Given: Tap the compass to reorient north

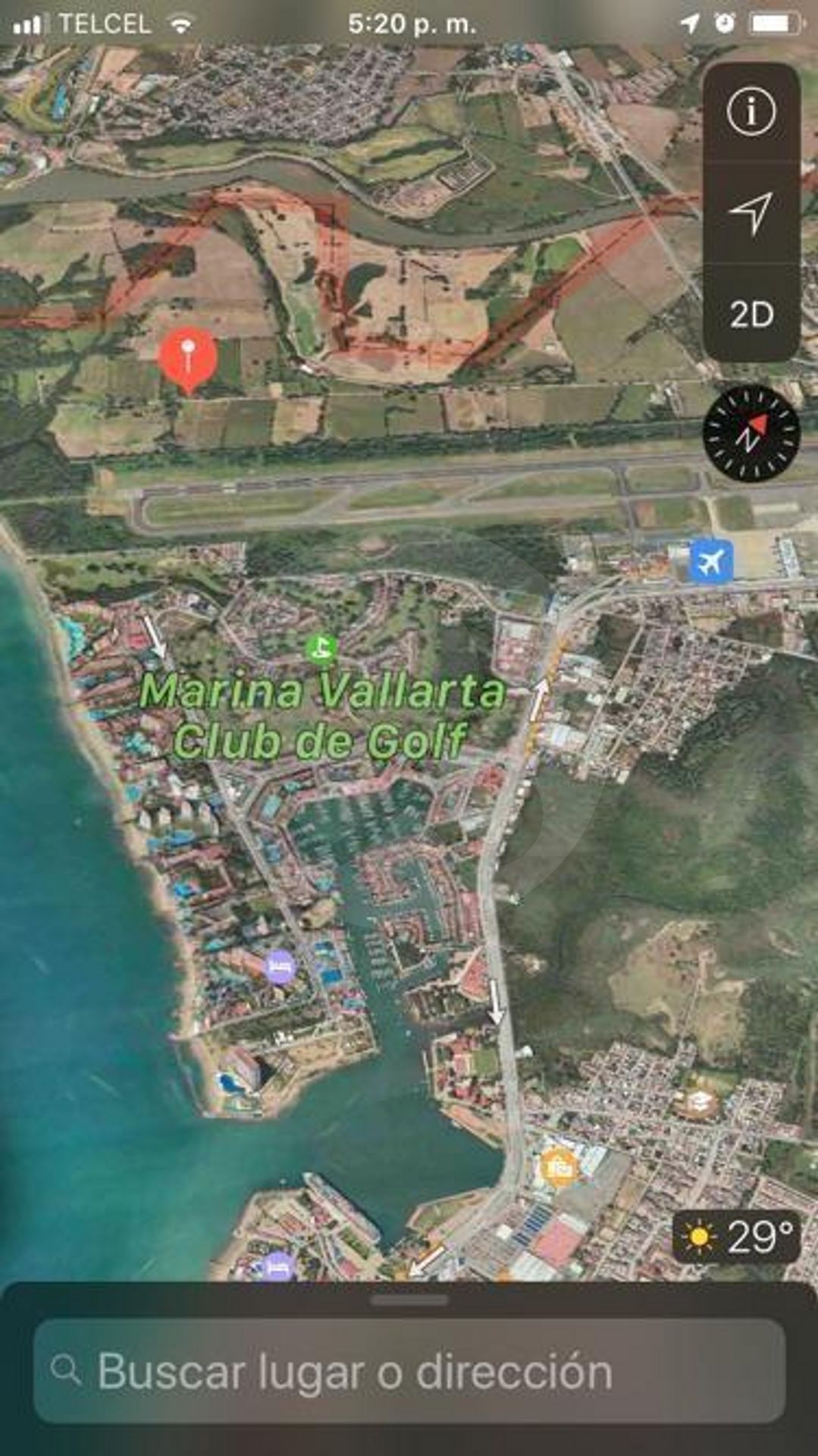Looking at the screenshot, I should coord(751,434).
